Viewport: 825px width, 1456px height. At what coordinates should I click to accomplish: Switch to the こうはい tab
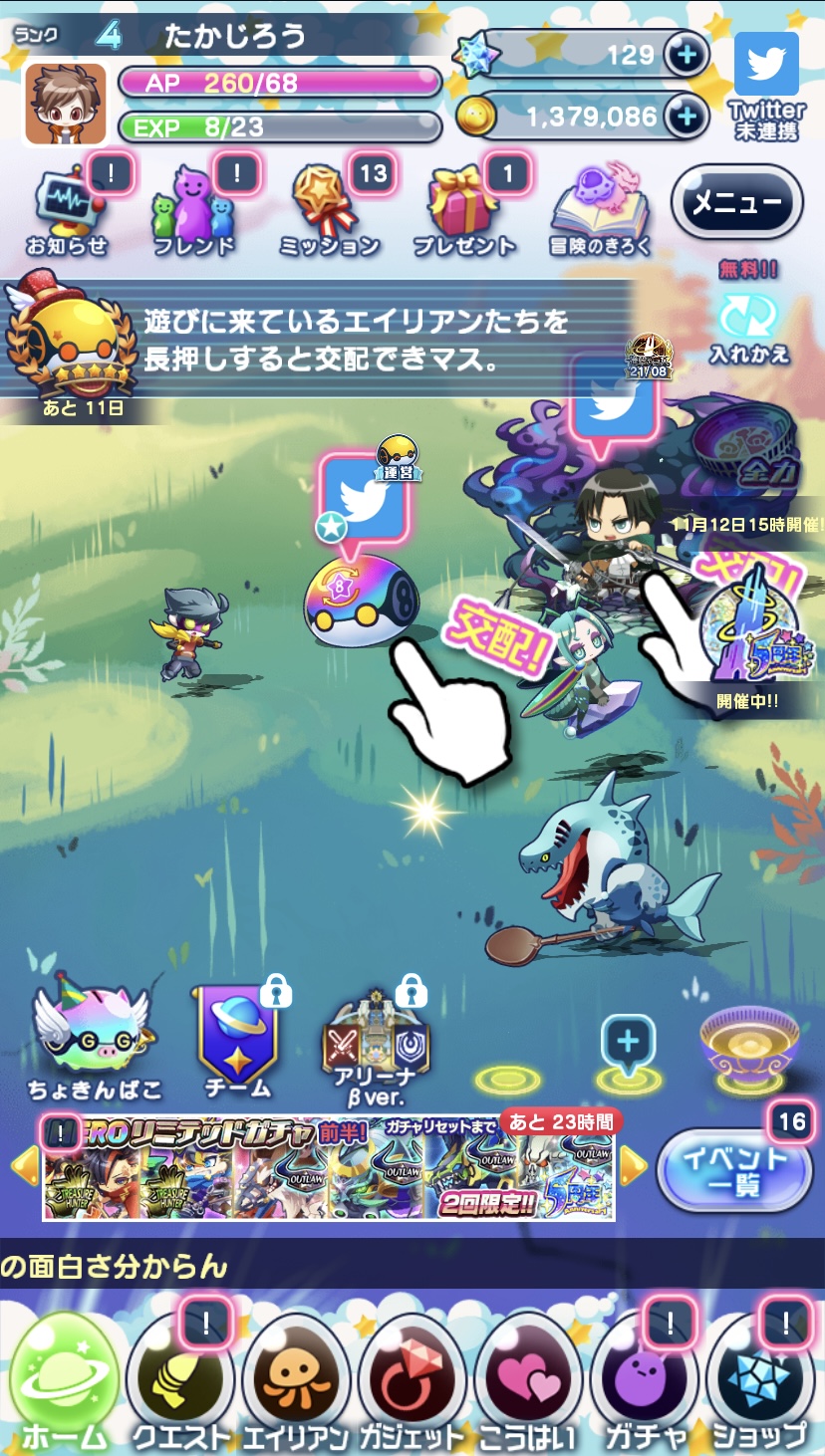528,1389
